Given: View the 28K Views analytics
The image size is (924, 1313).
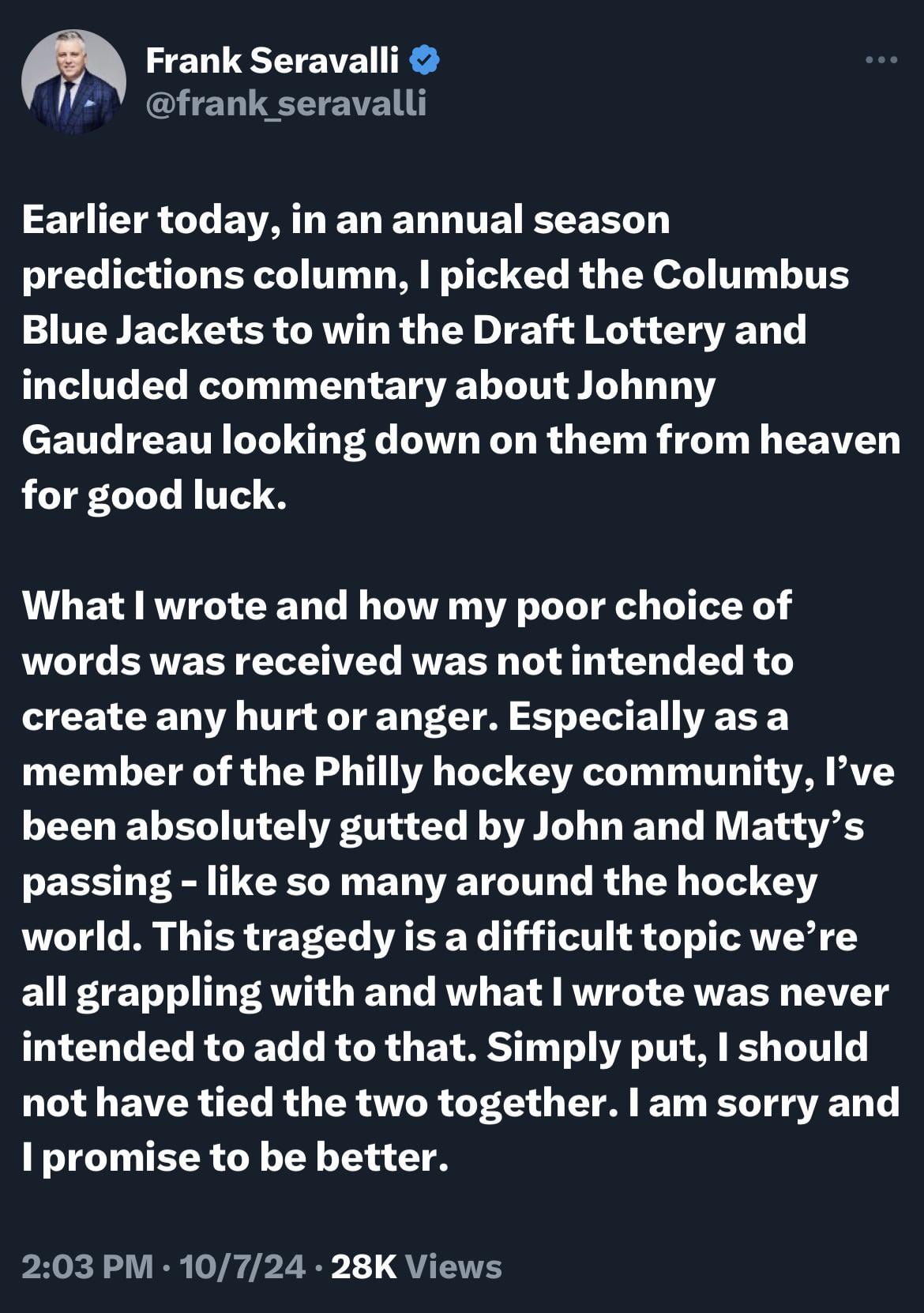Looking at the screenshot, I should [x=416, y=1266].
